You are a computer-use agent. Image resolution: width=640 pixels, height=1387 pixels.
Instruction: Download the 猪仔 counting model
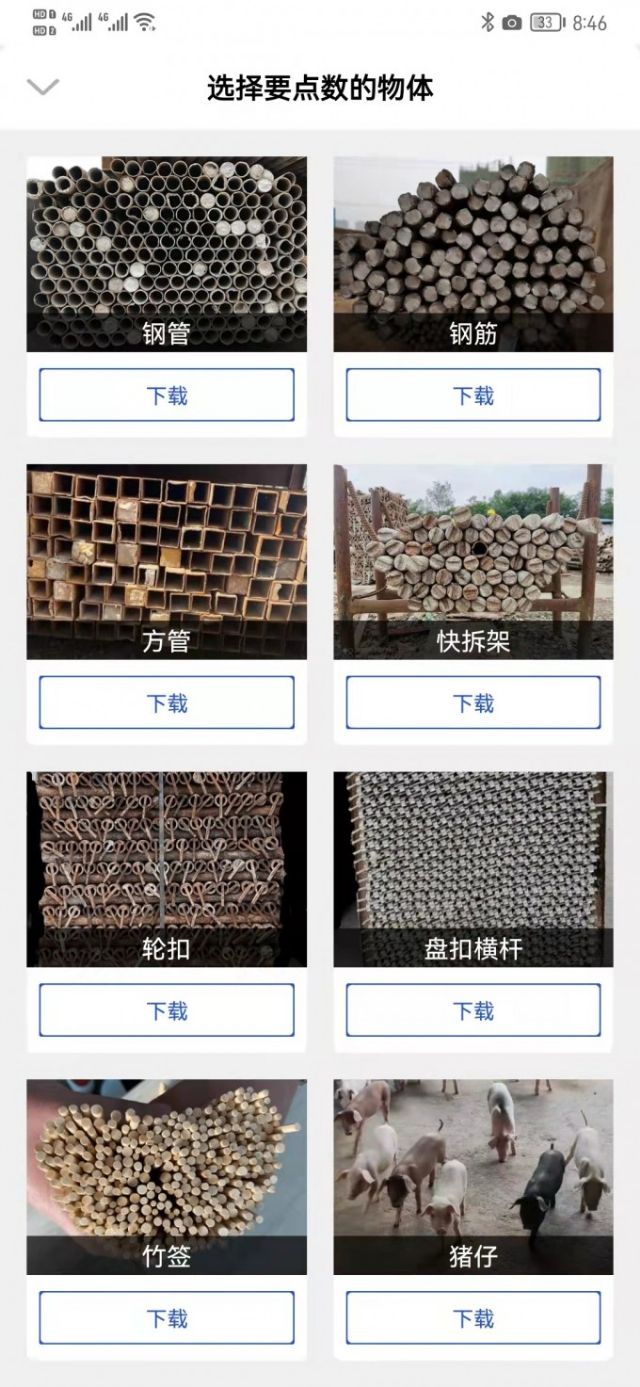pos(473,1318)
